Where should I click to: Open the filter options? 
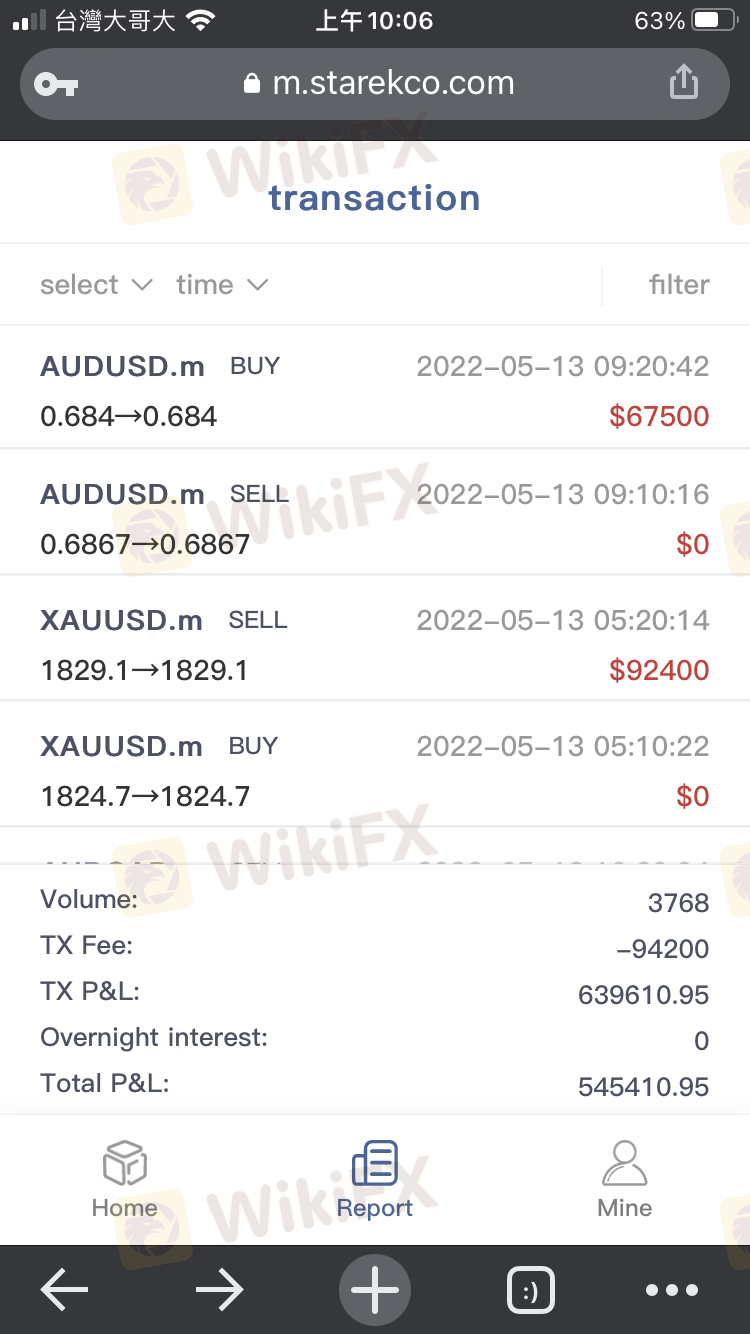(x=678, y=285)
